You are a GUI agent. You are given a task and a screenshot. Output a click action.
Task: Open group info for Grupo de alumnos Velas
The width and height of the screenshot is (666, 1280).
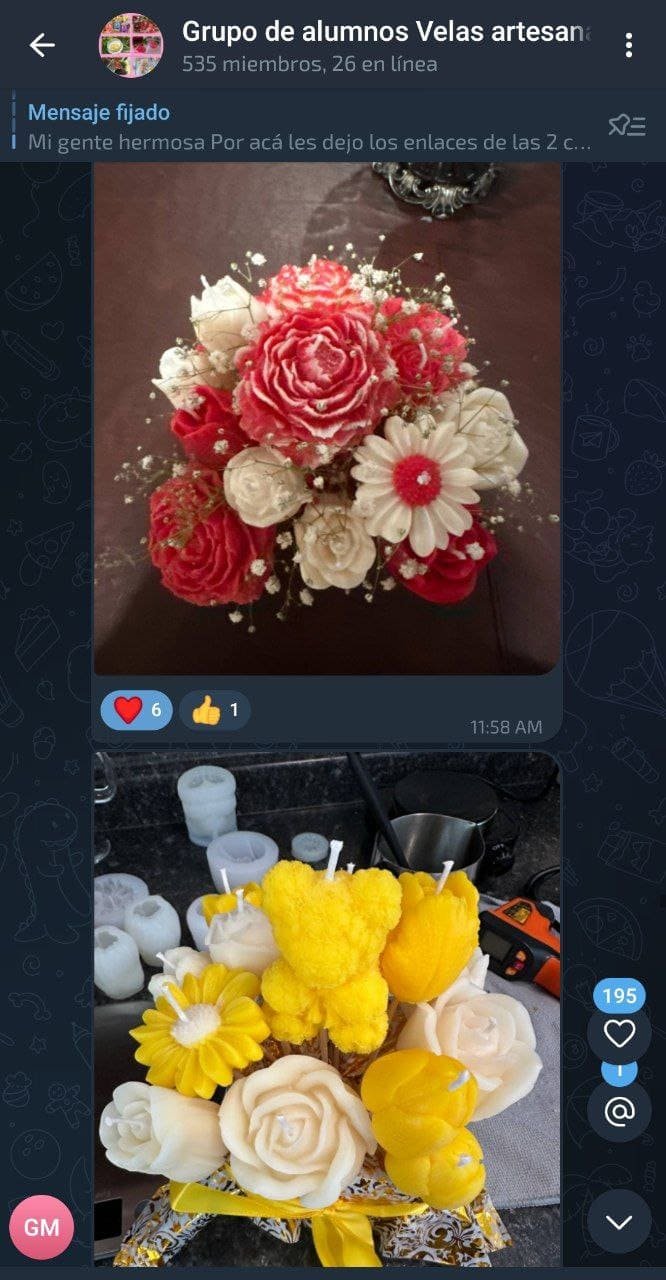click(x=385, y=45)
